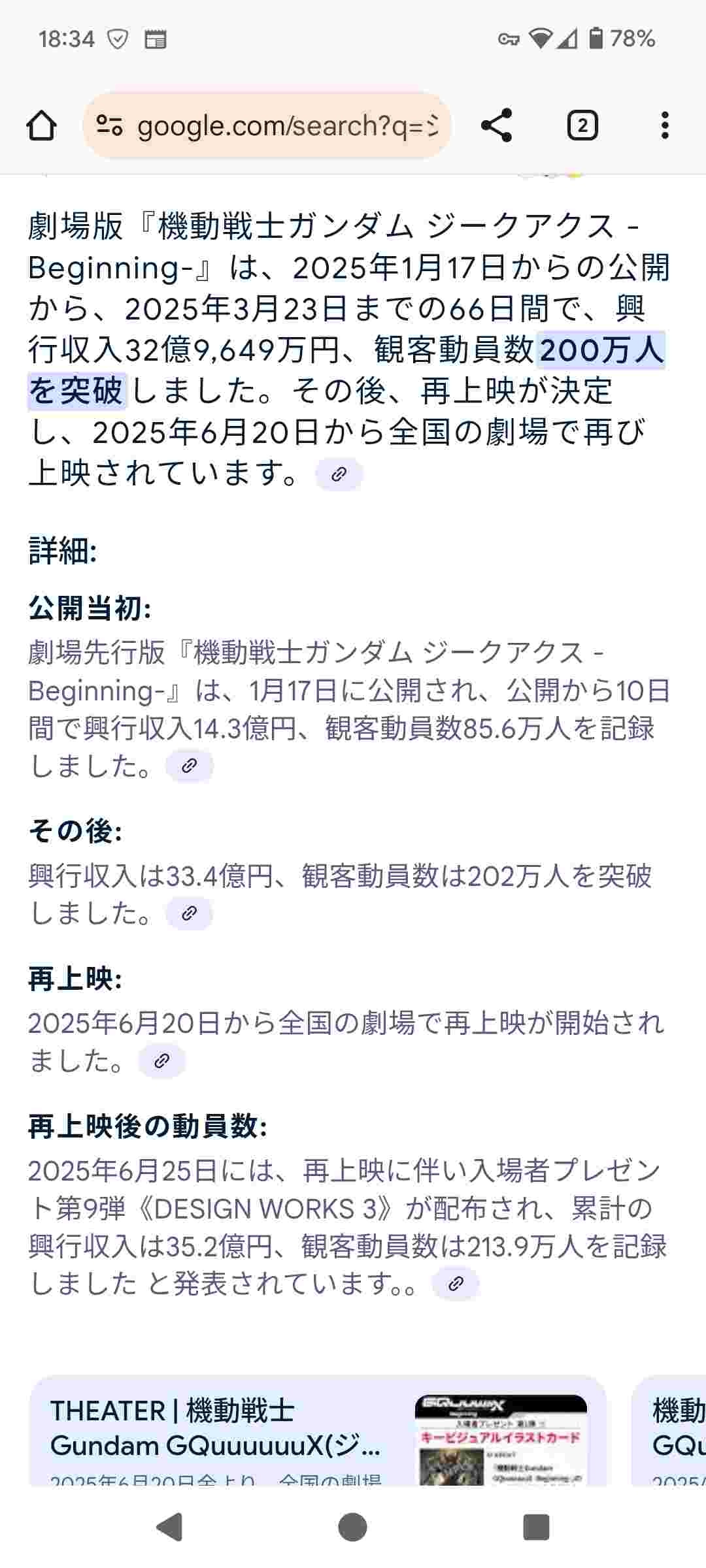Image resolution: width=706 pixels, height=1568 pixels.
Task: Go back with the system back button
Action: tap(169, 1527)
